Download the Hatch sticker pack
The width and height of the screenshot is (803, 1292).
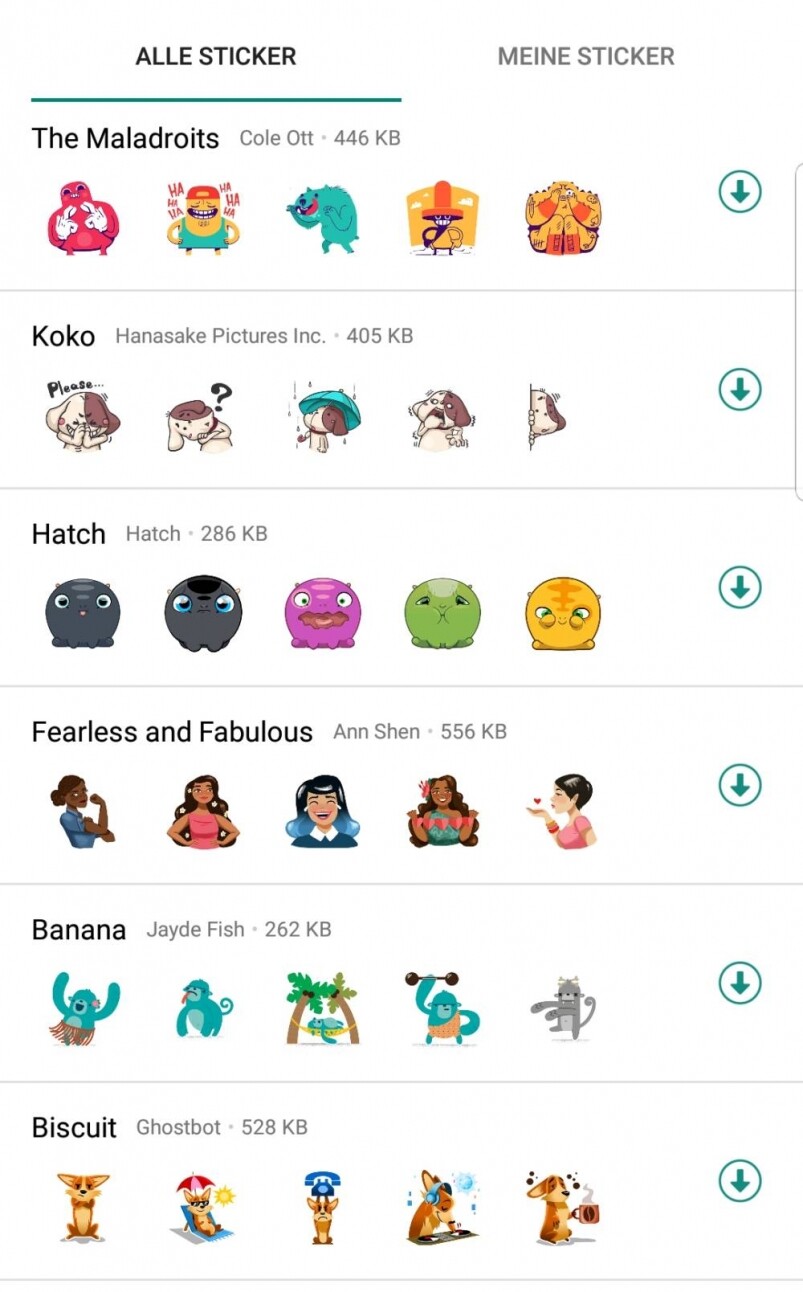pos(740,587)
